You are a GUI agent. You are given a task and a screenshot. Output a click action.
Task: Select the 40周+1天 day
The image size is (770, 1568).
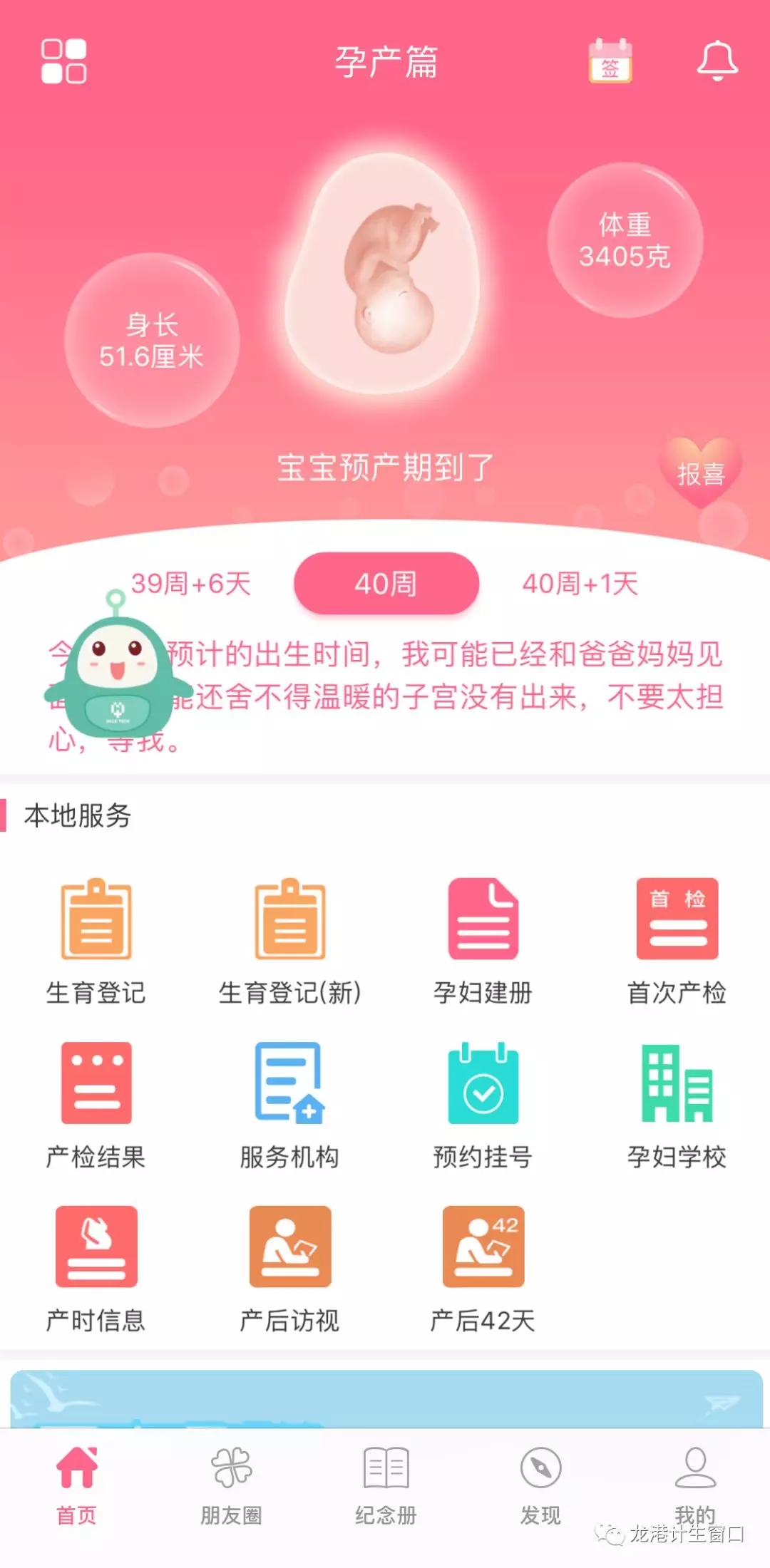tap(580, 584)
